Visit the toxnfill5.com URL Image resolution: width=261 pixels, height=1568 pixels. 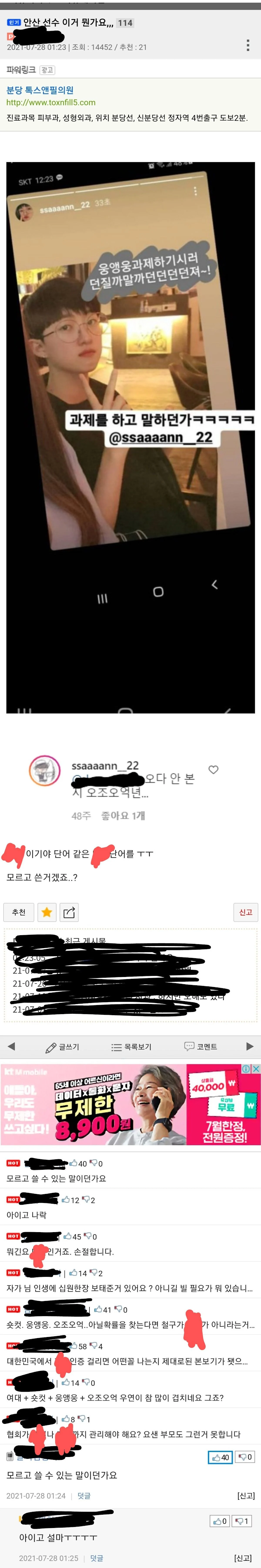(x=51, y=102)
